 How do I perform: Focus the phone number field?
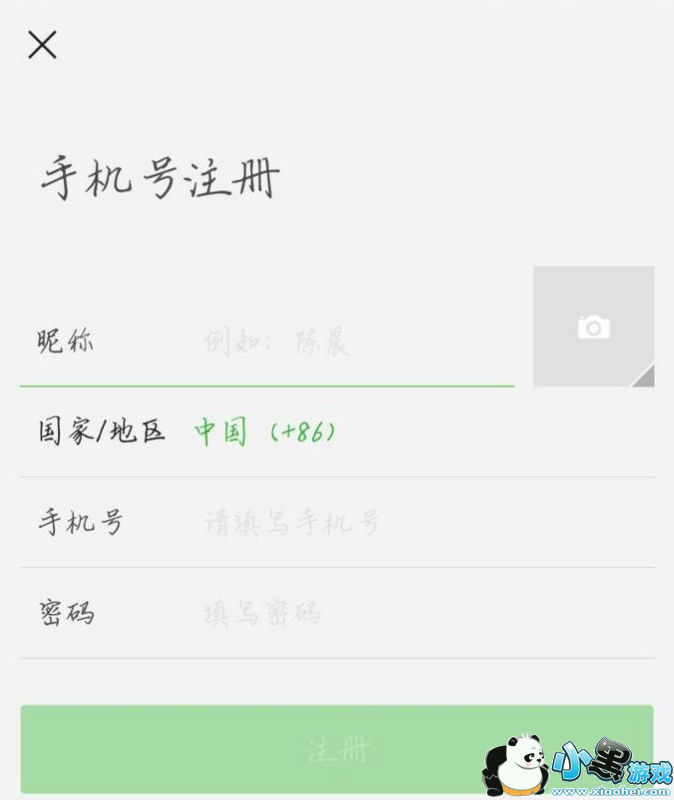coord(400,522)
